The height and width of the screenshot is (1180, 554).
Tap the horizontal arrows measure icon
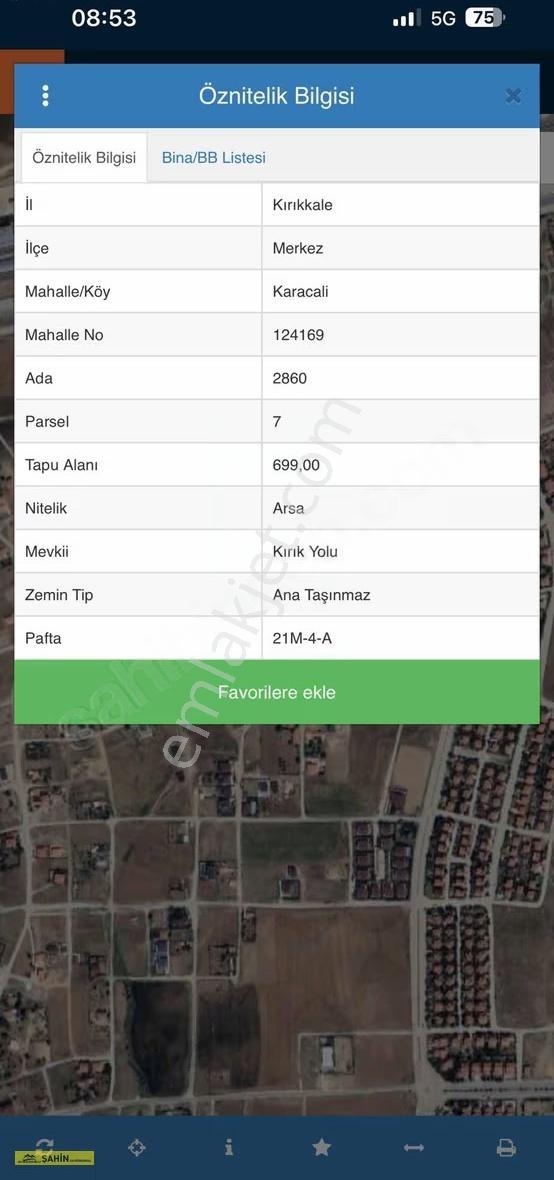[414, 1148]
